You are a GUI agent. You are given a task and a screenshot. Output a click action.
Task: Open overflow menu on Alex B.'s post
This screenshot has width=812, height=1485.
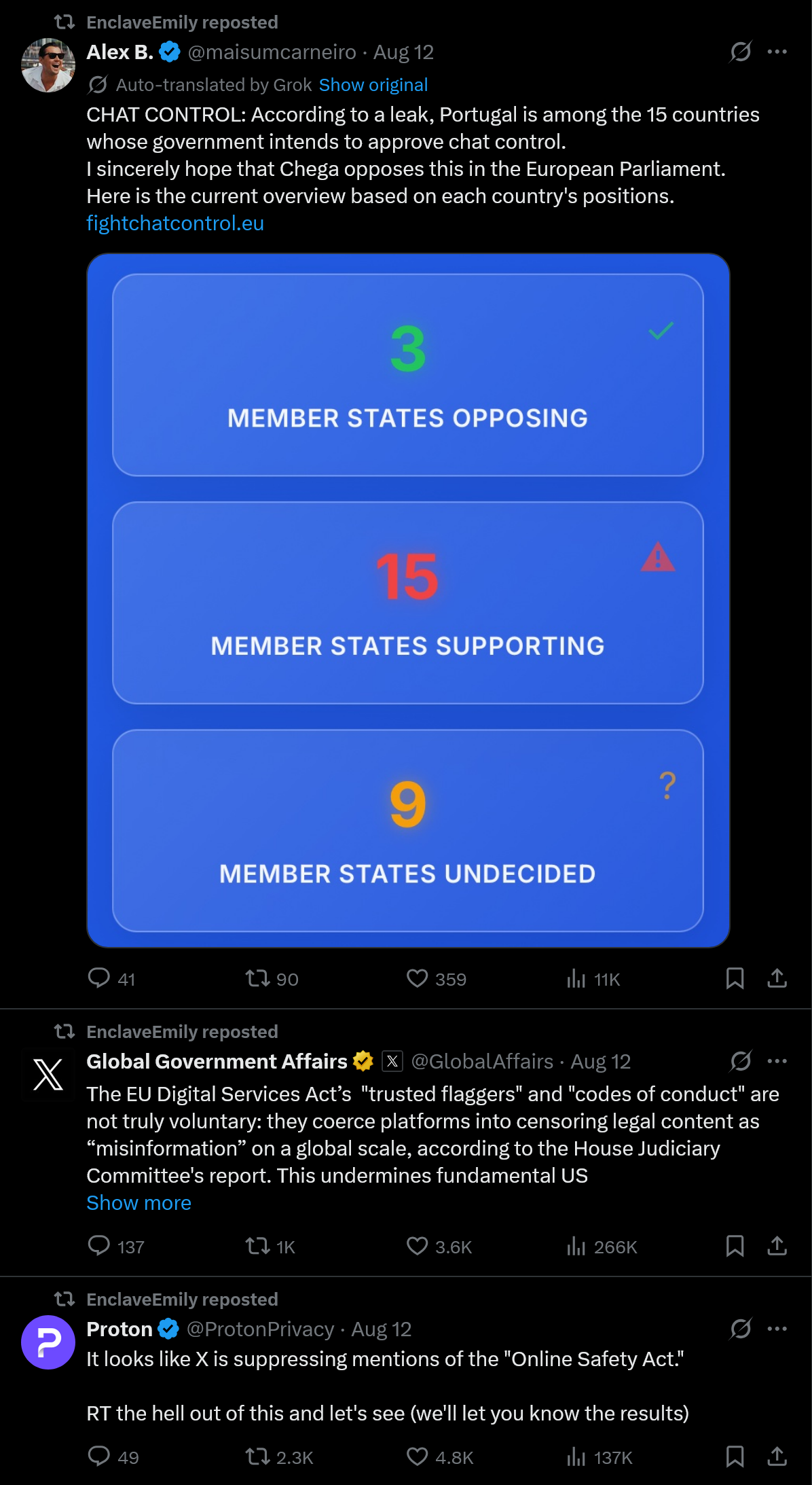click(x=777, y=52)
